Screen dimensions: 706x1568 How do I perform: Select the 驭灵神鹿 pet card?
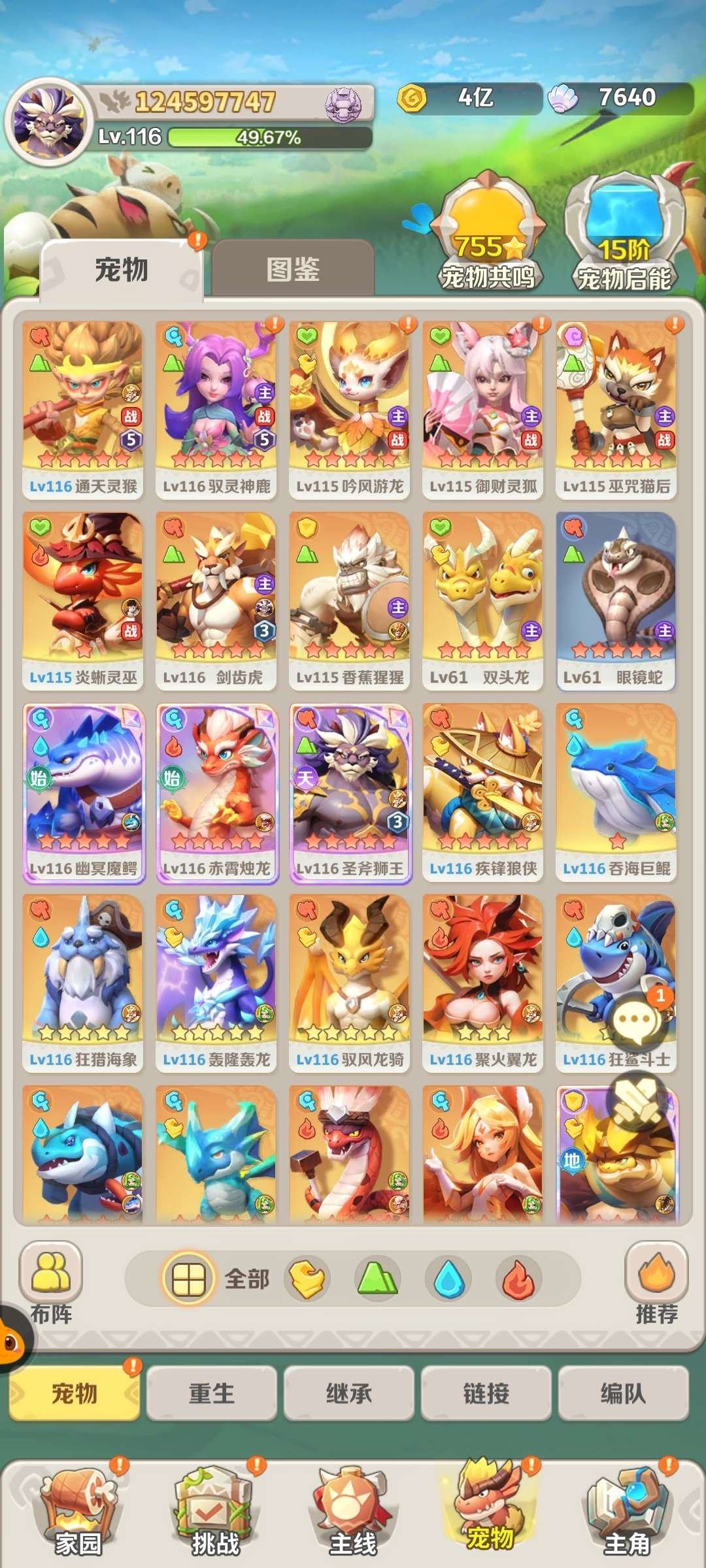pos(216,408)
